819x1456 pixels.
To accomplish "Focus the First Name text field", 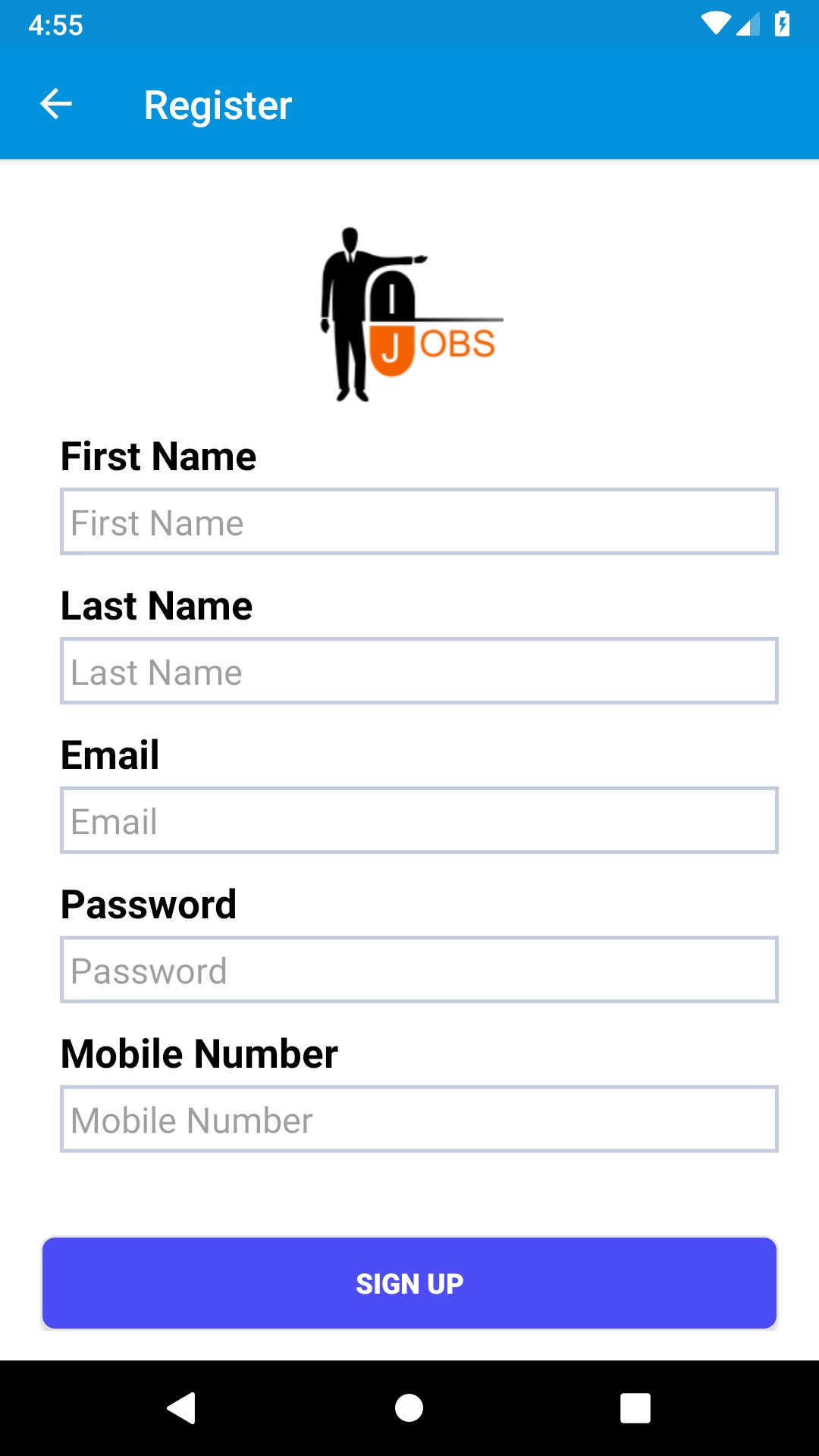I will 419,522.
